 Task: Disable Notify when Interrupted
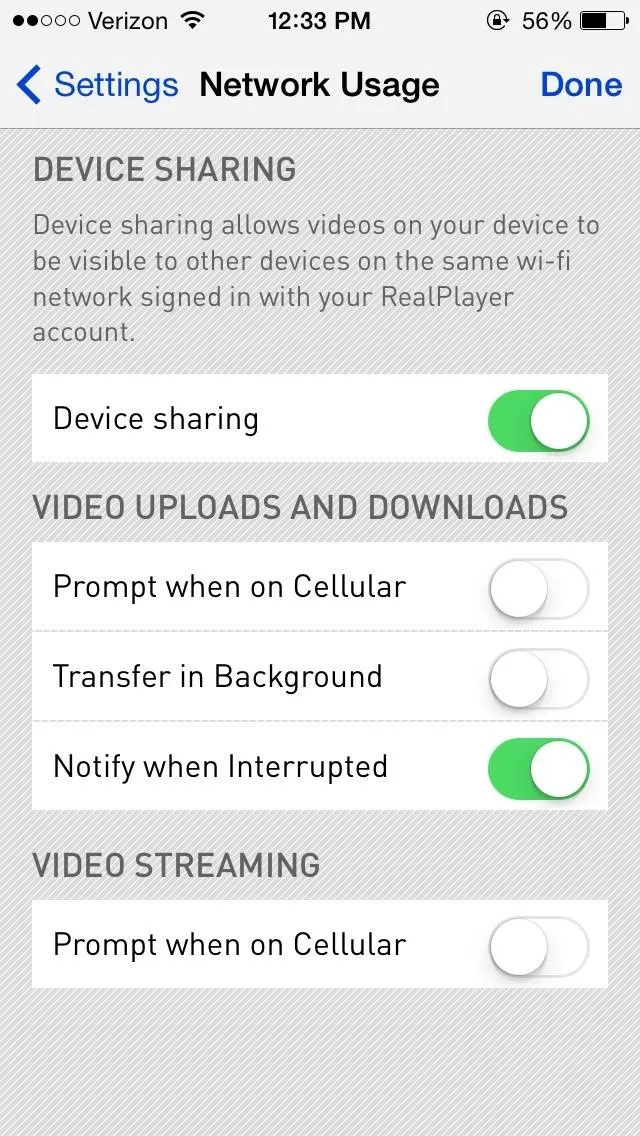tap(539, 767)
